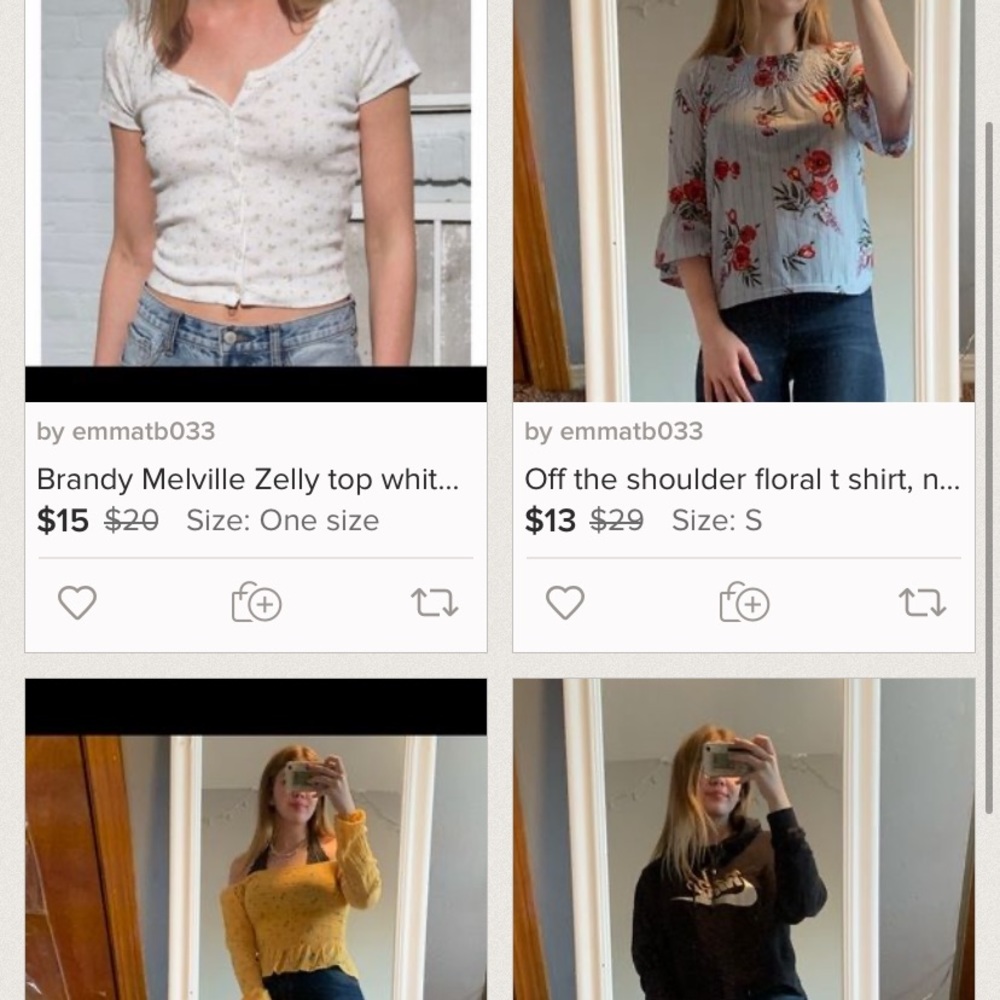The height and width of the screenshot is (1000, 1000).
Task: Like the off the shoulder floral shirt
Action: pos(565,603)
